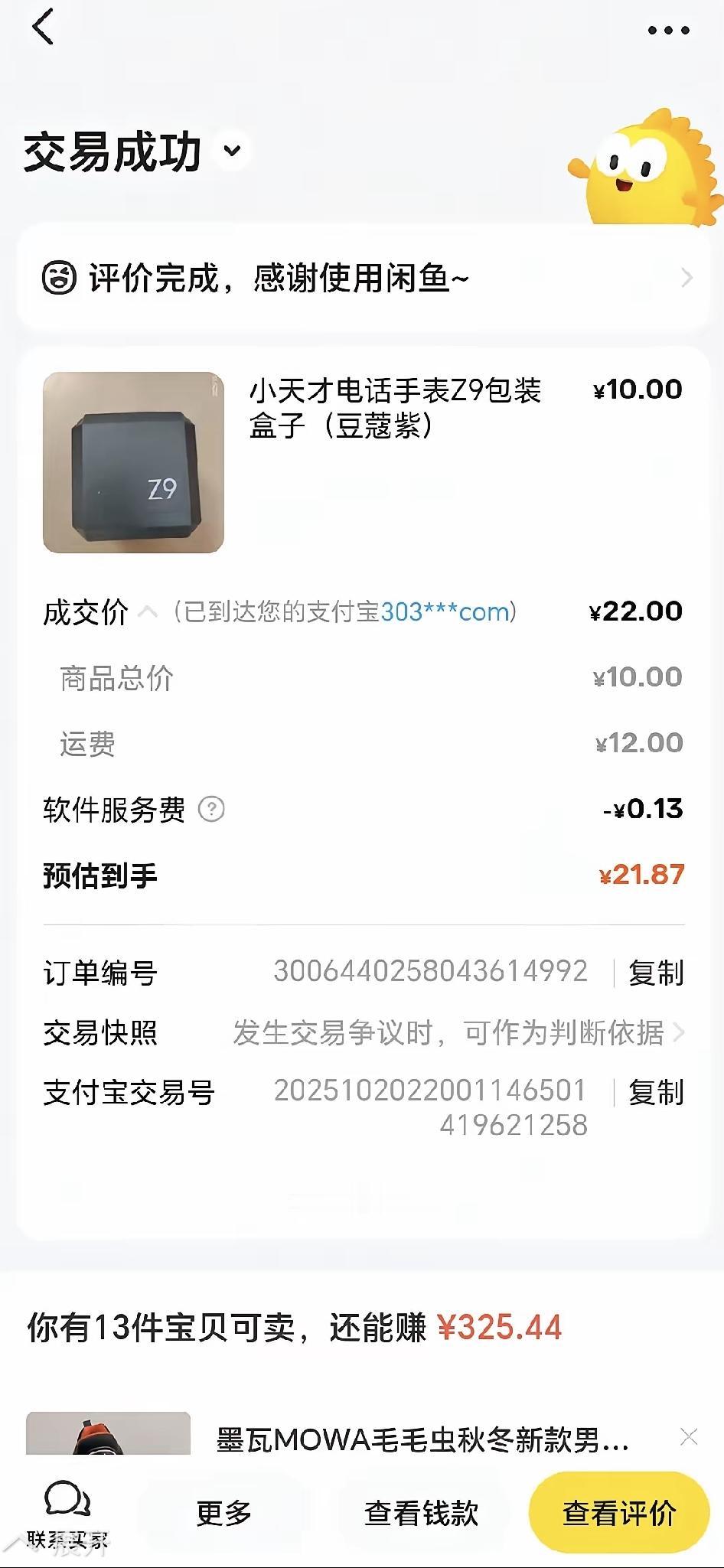Collapse the 成交价 price breakdown
The image size is (724, 1568).
pos(148,612)
